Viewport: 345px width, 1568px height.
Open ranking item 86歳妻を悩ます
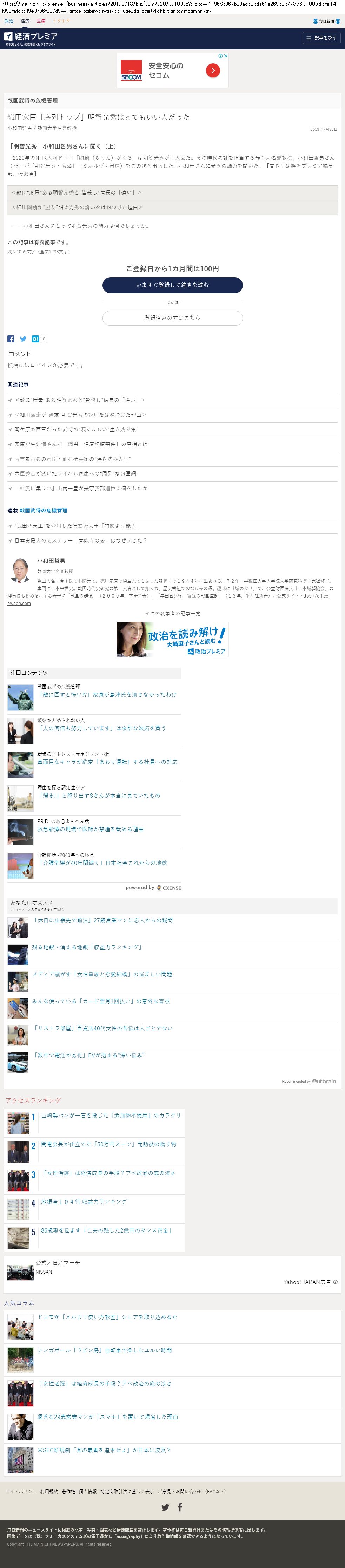tap(106, 1230)
